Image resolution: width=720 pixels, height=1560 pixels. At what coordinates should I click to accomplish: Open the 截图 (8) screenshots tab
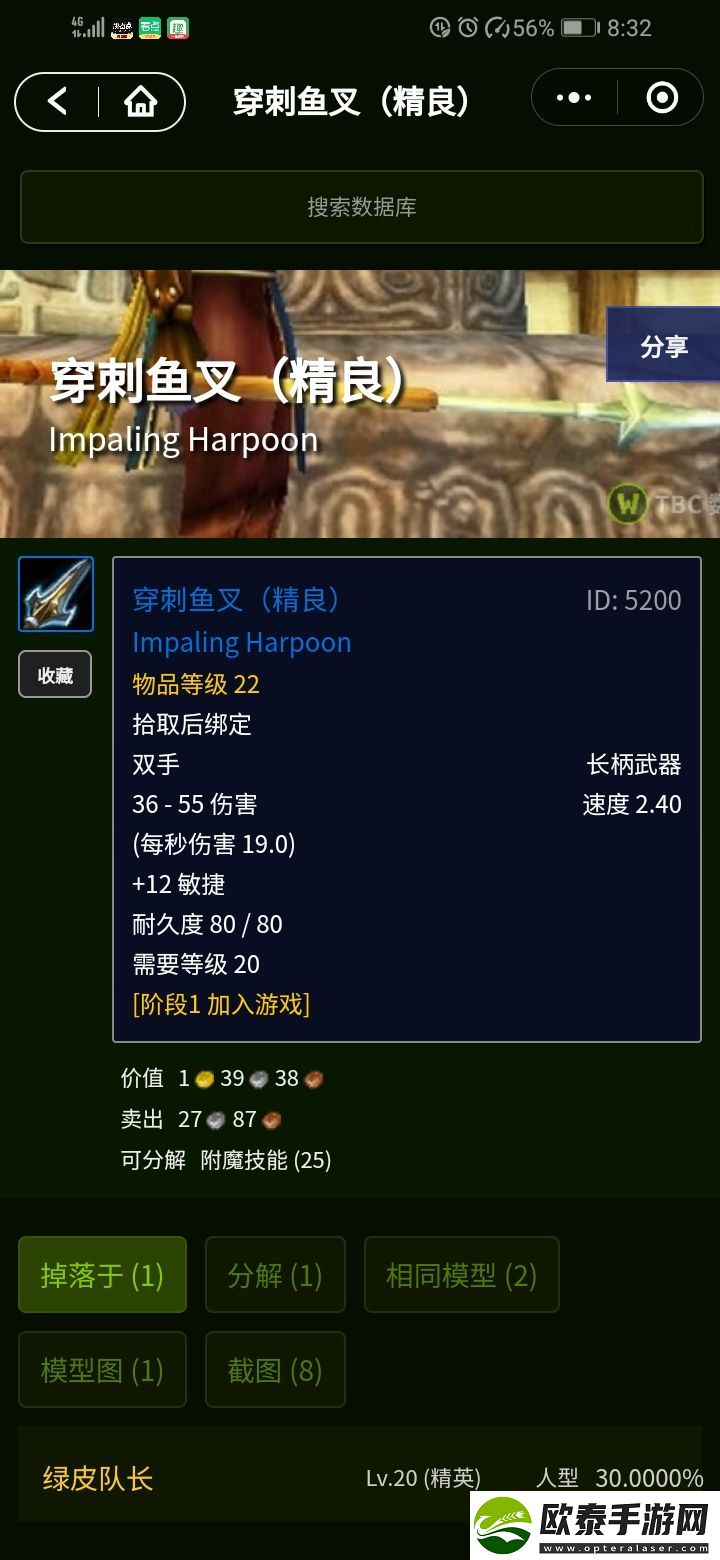pos(275,1370)
